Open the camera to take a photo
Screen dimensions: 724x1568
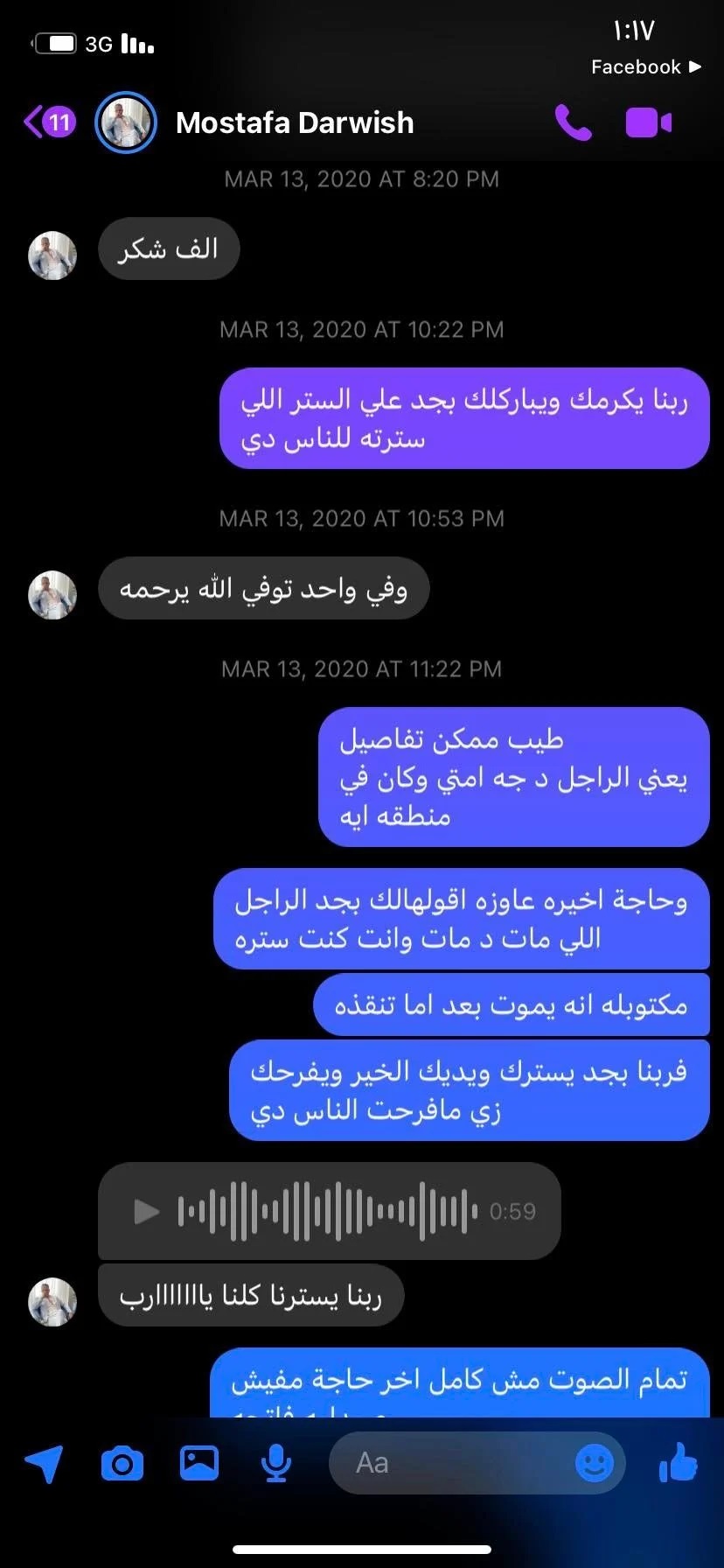[122, 1463]
